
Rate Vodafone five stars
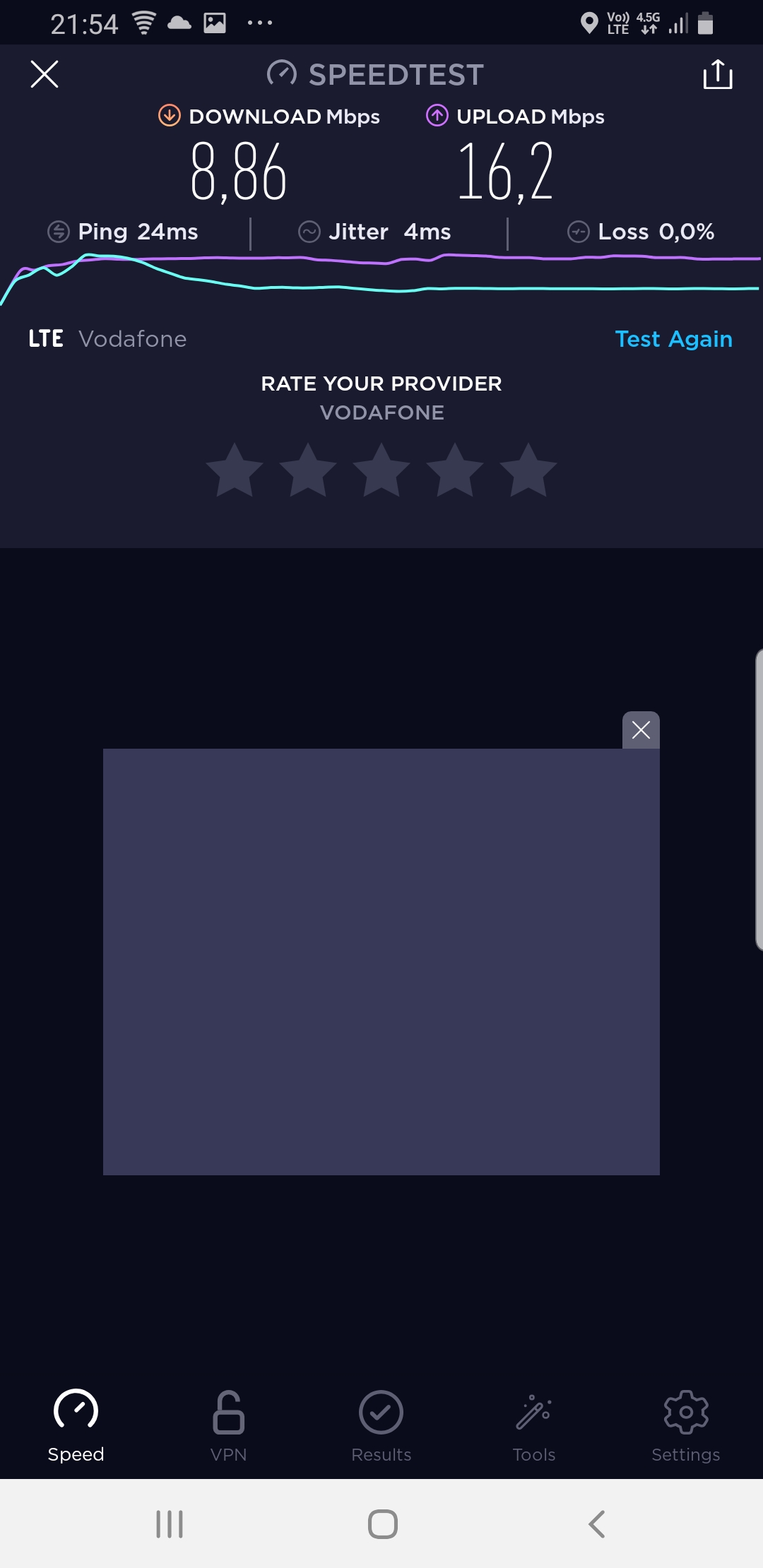pos(528,470)
